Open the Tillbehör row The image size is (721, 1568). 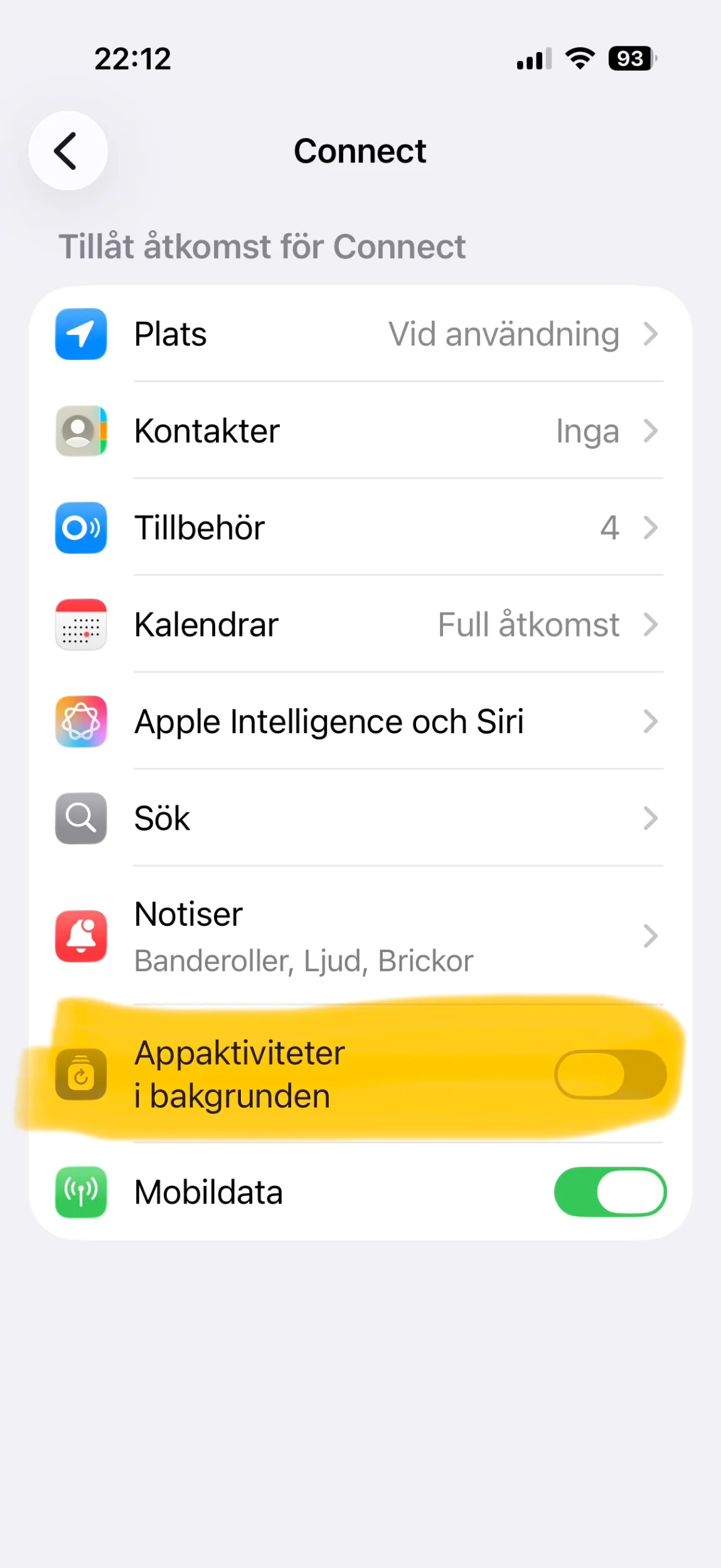tap(360, 527)
